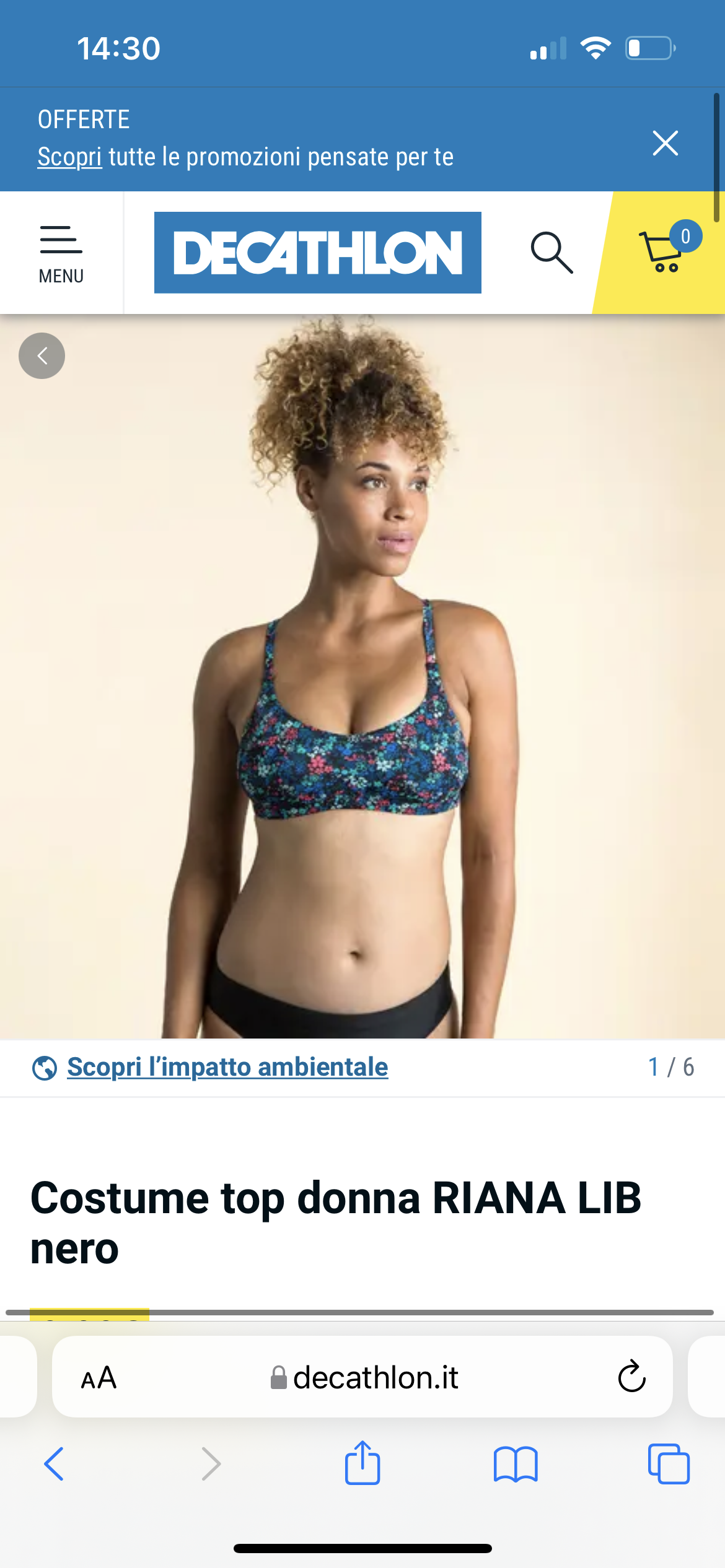725x1568 pixels.
Task: Dismiss the OFFERTE promotions banner
Action: tap(665, 143)
